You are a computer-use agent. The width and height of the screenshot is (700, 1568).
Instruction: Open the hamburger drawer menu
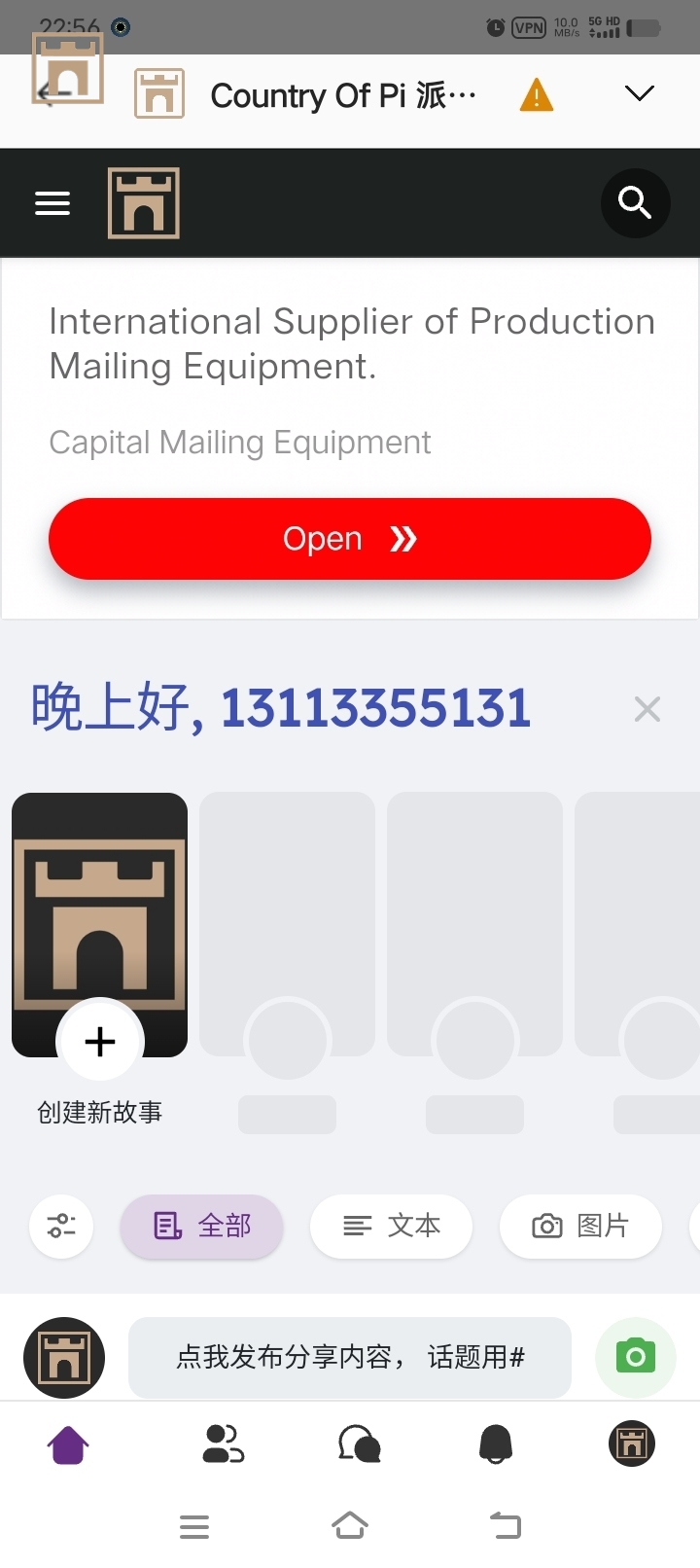(x=52, y=202)
